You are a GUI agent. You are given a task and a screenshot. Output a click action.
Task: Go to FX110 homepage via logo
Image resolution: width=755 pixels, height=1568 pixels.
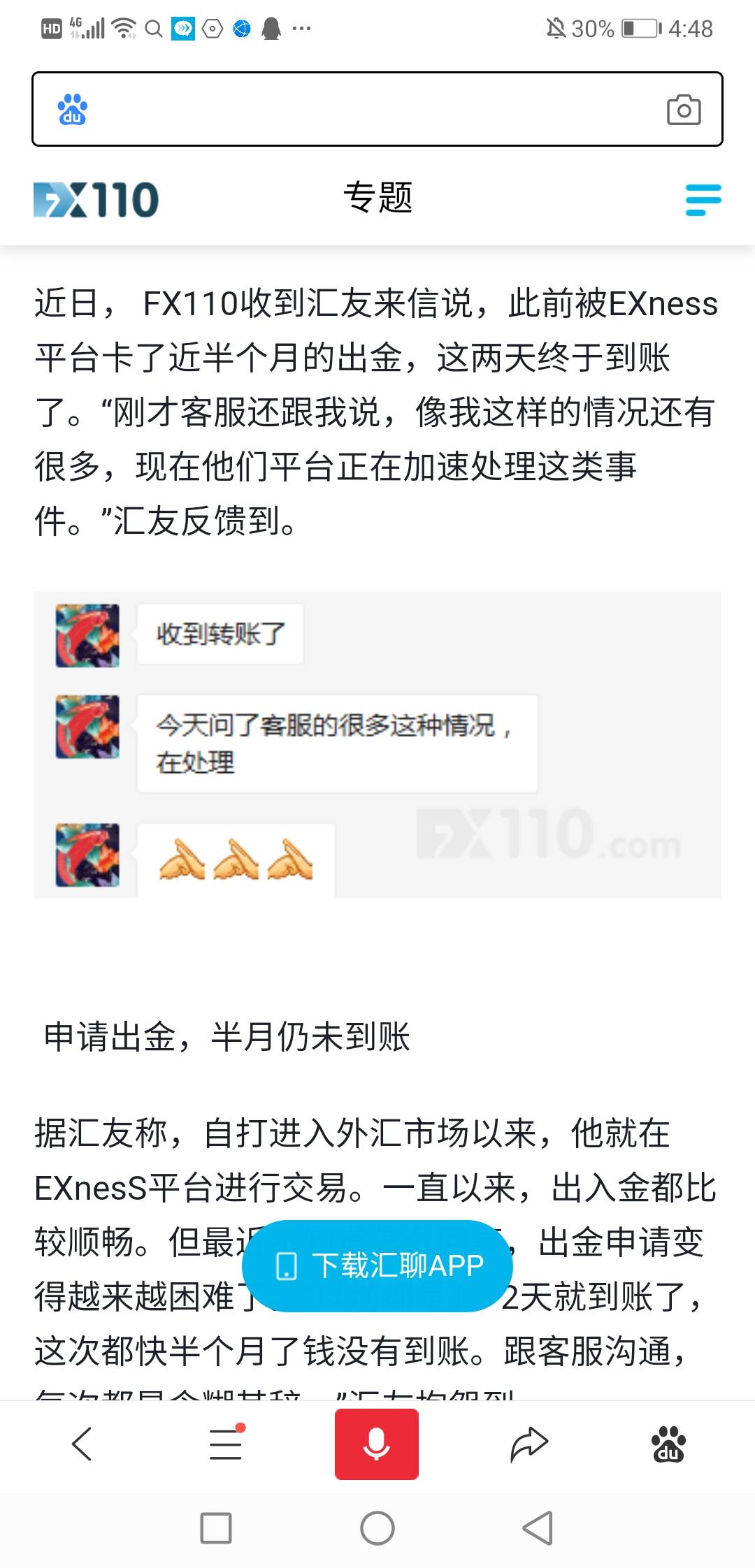(x=96, y=200)
